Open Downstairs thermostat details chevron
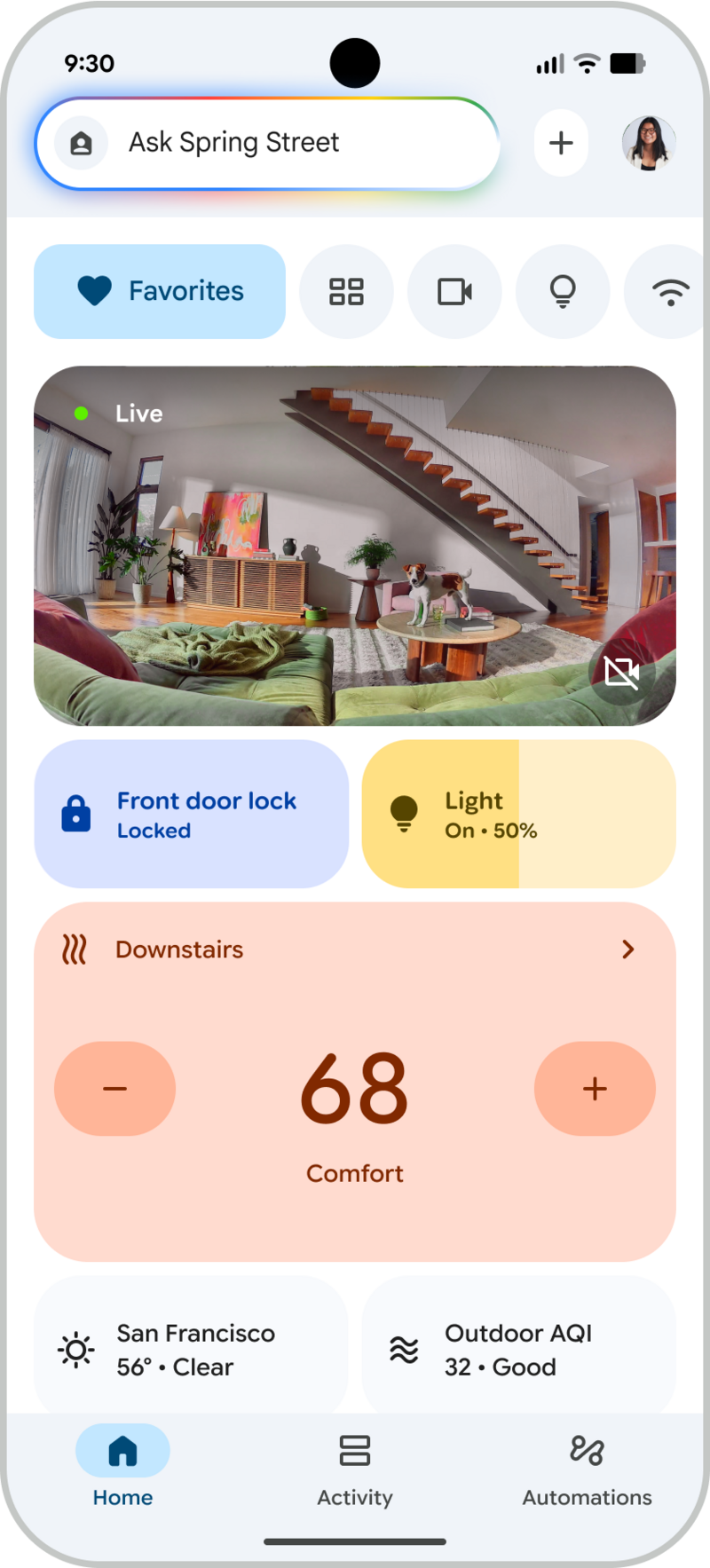This screenshot has height=1568, width=710. point(628,949)
